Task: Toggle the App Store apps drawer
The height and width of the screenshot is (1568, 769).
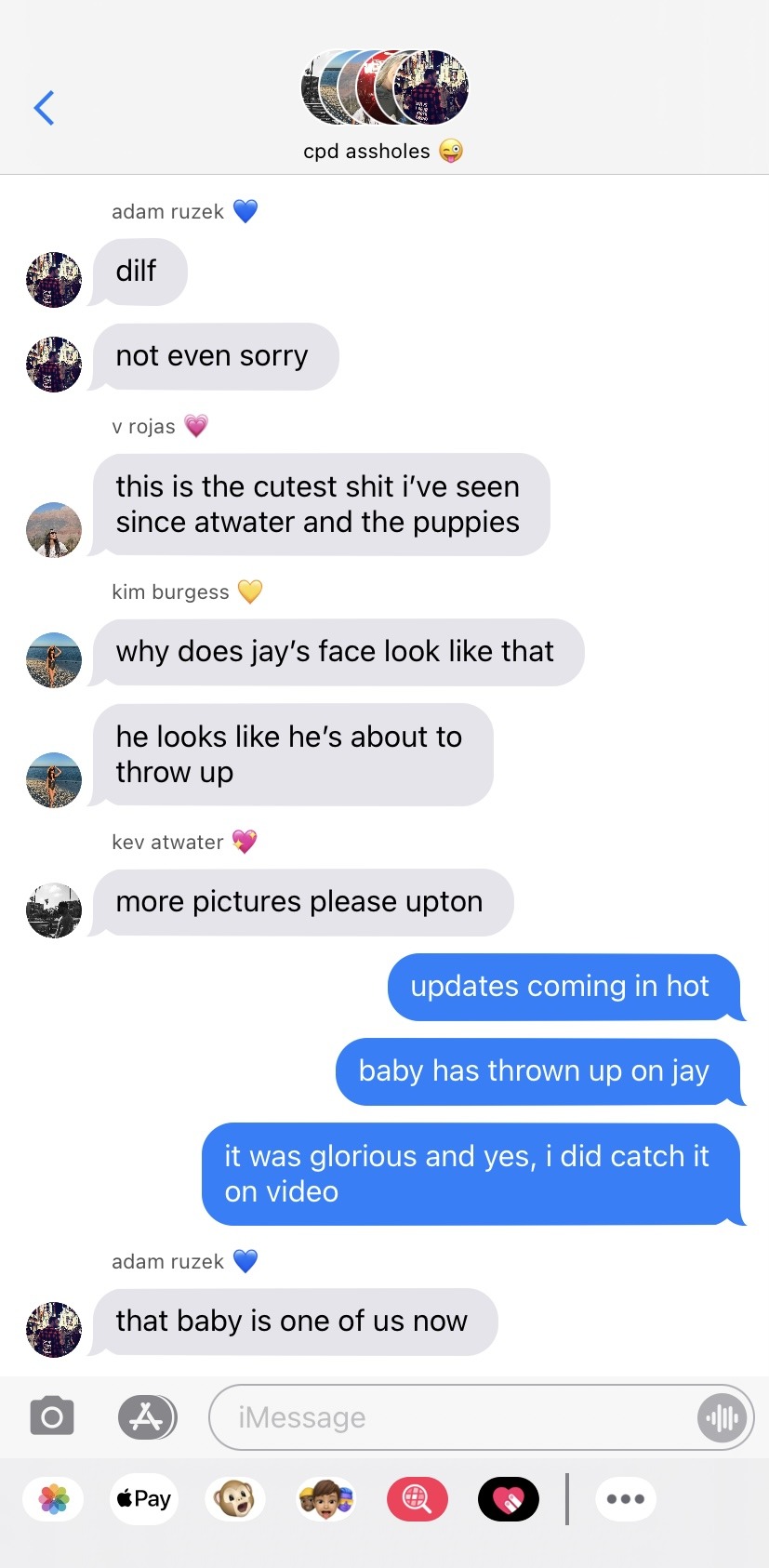Action: (x=147, y=1417)
